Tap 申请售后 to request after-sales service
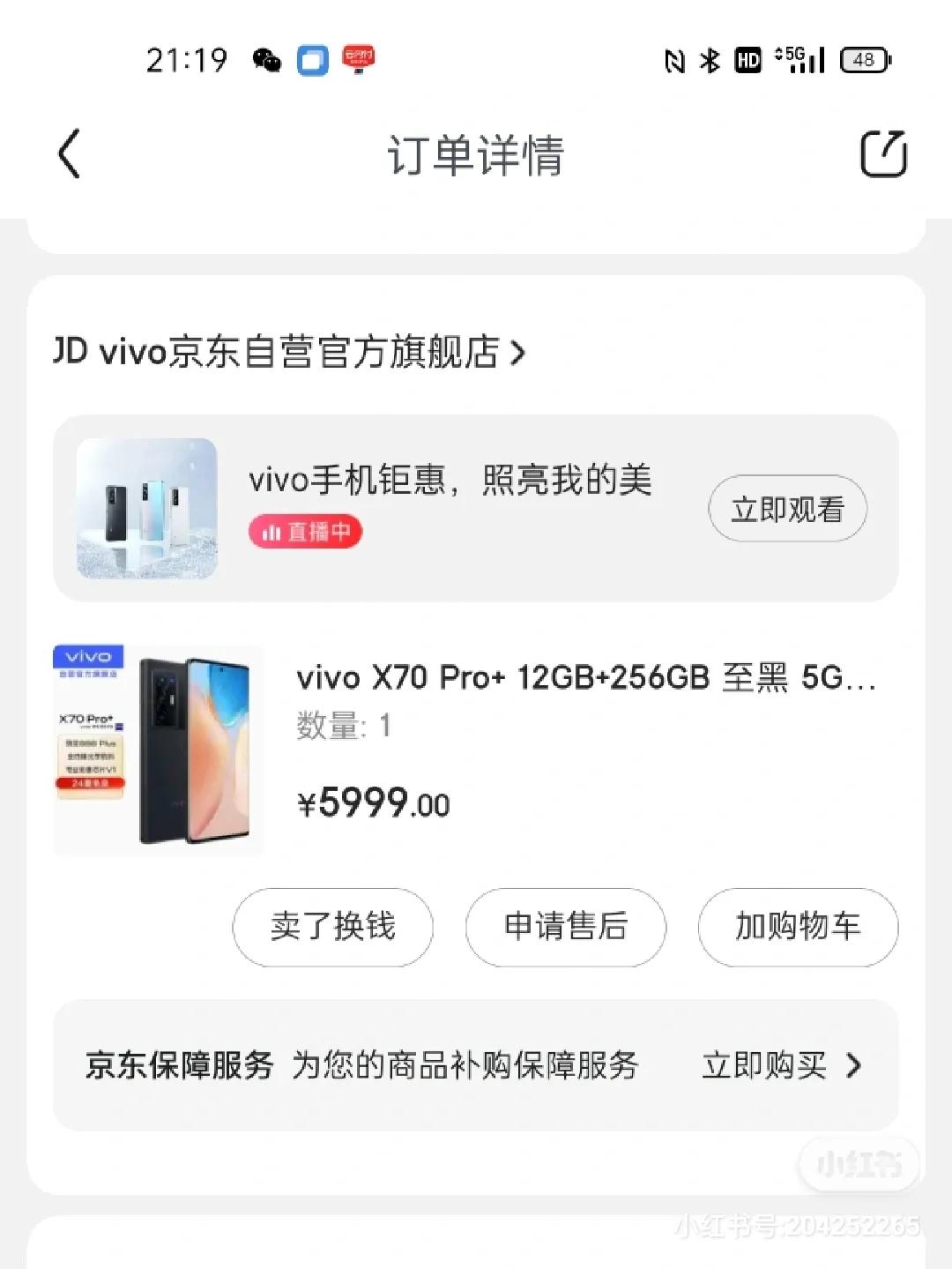 (564, 927)
